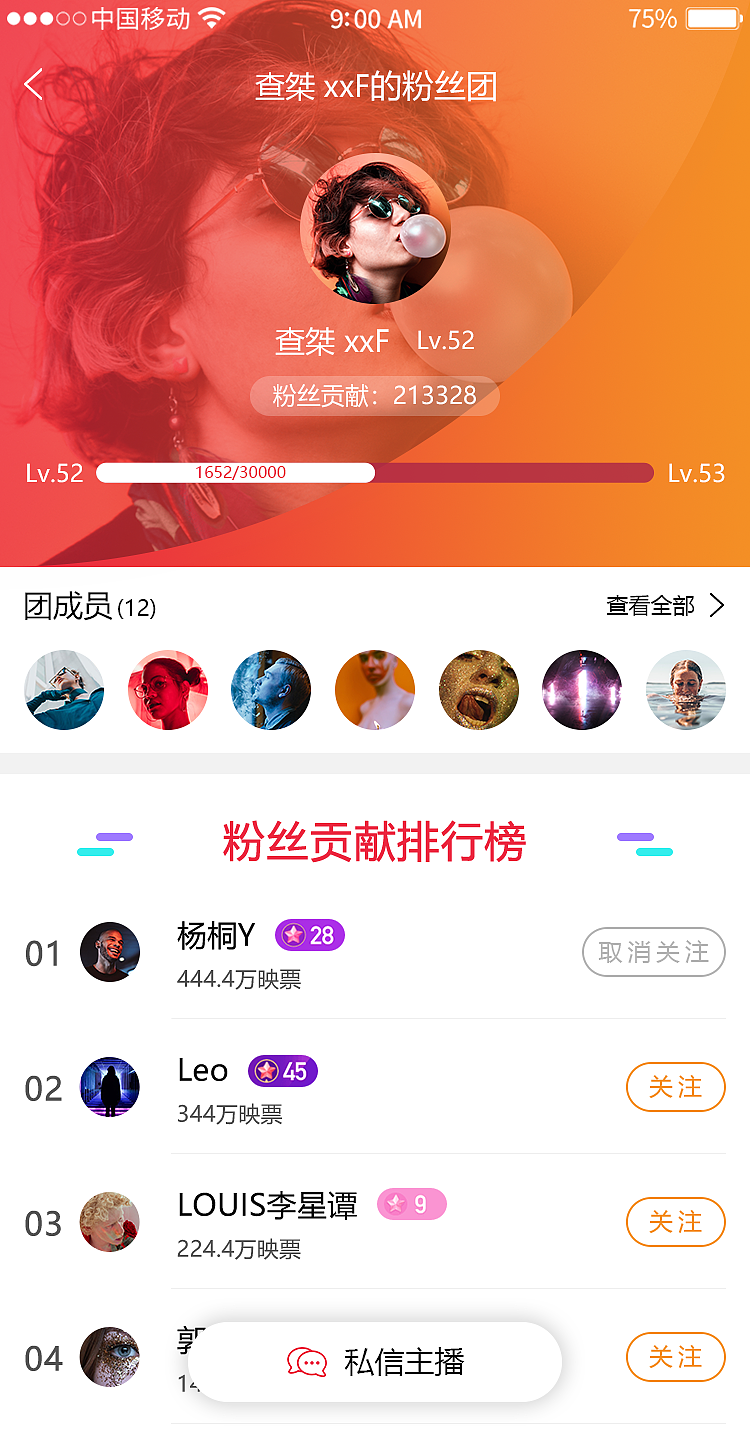750x1440 pixels.
Task: Tap 关注 next to LOUIS李星谭
Action: tap(676, 1222)
